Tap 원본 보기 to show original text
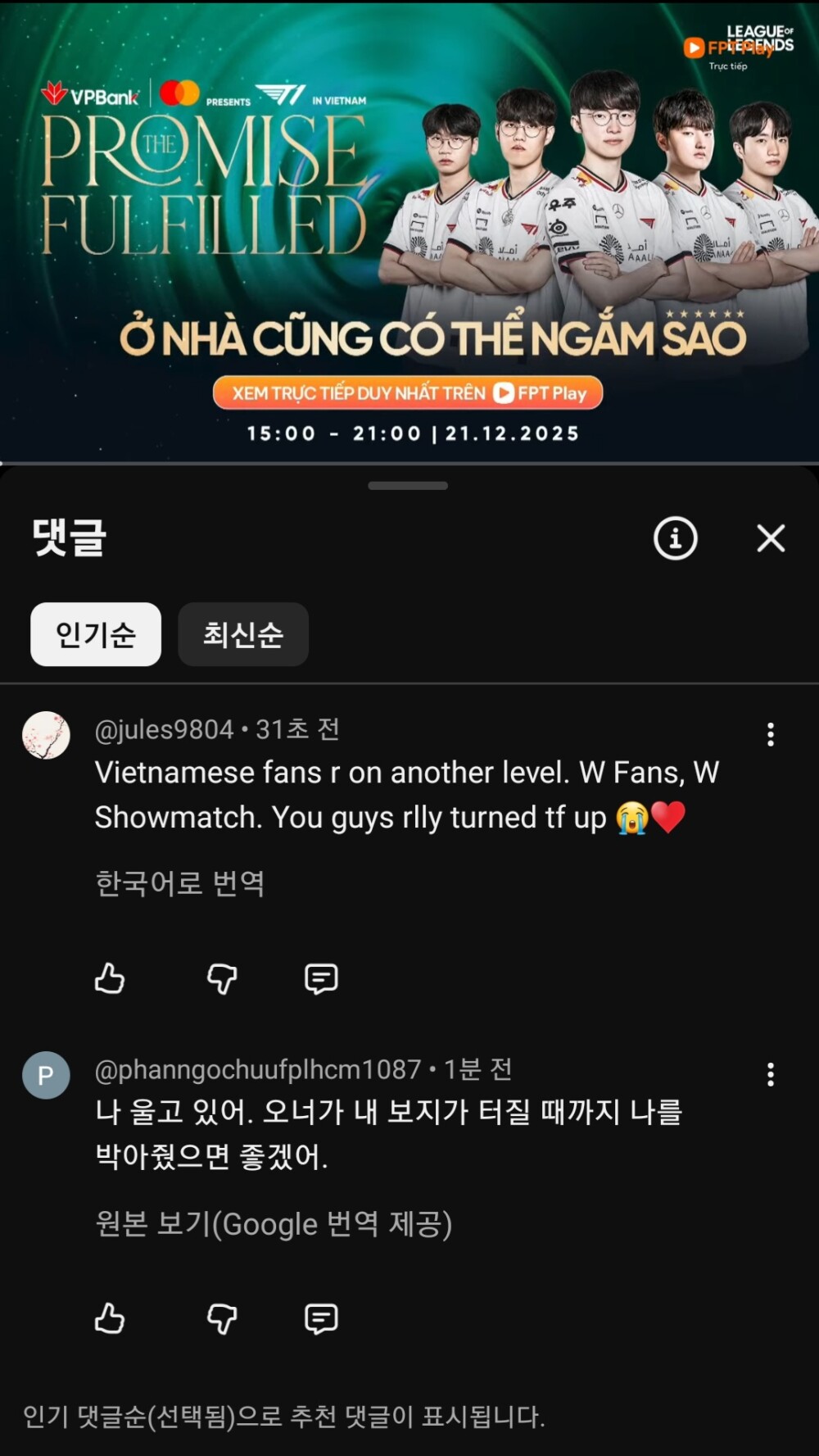The height and width of the screenshot is (1456, 819). tap(274, 1223)
